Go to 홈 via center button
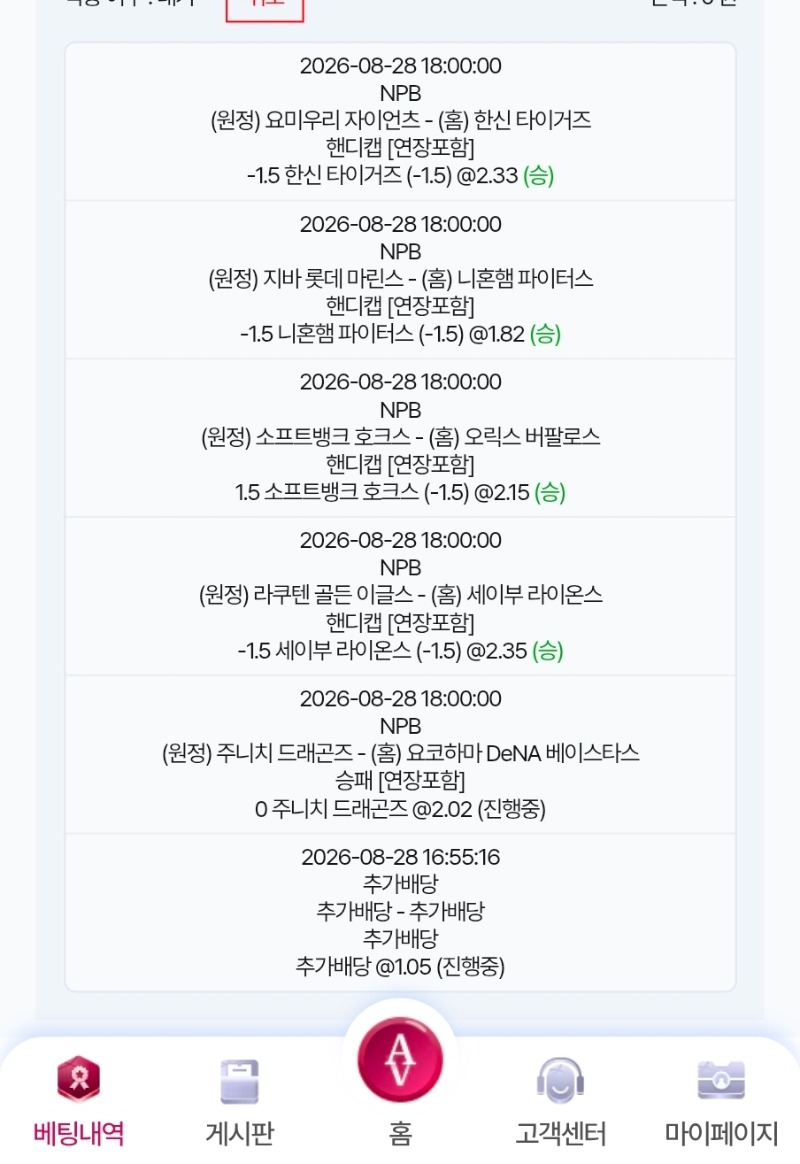 click(400, 1081)
